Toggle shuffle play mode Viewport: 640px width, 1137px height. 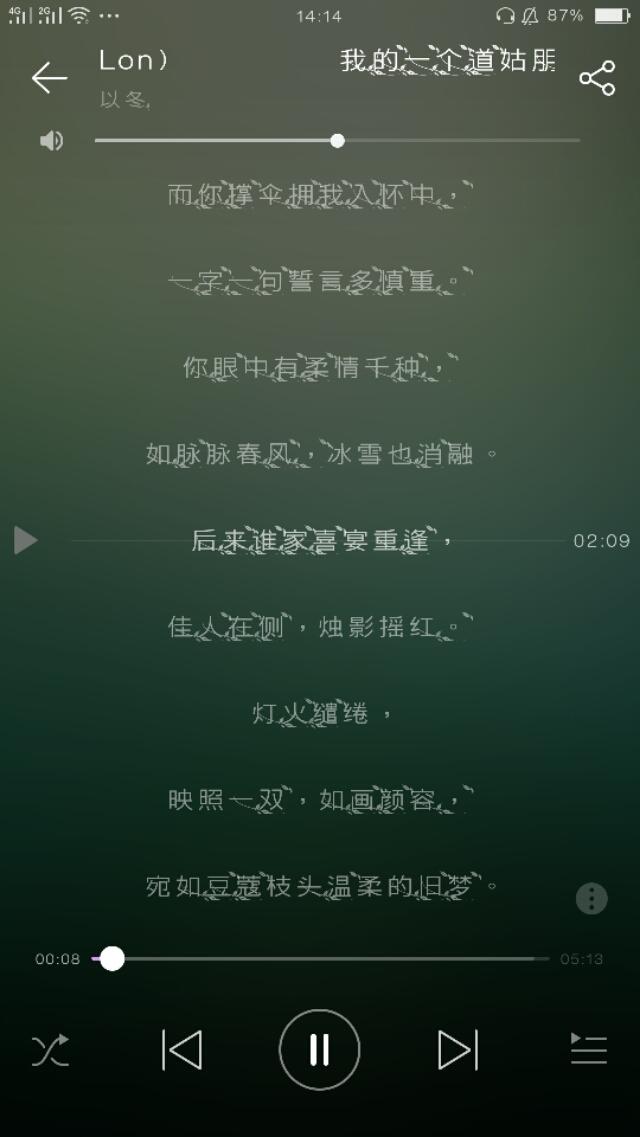tap(50, 1050)
